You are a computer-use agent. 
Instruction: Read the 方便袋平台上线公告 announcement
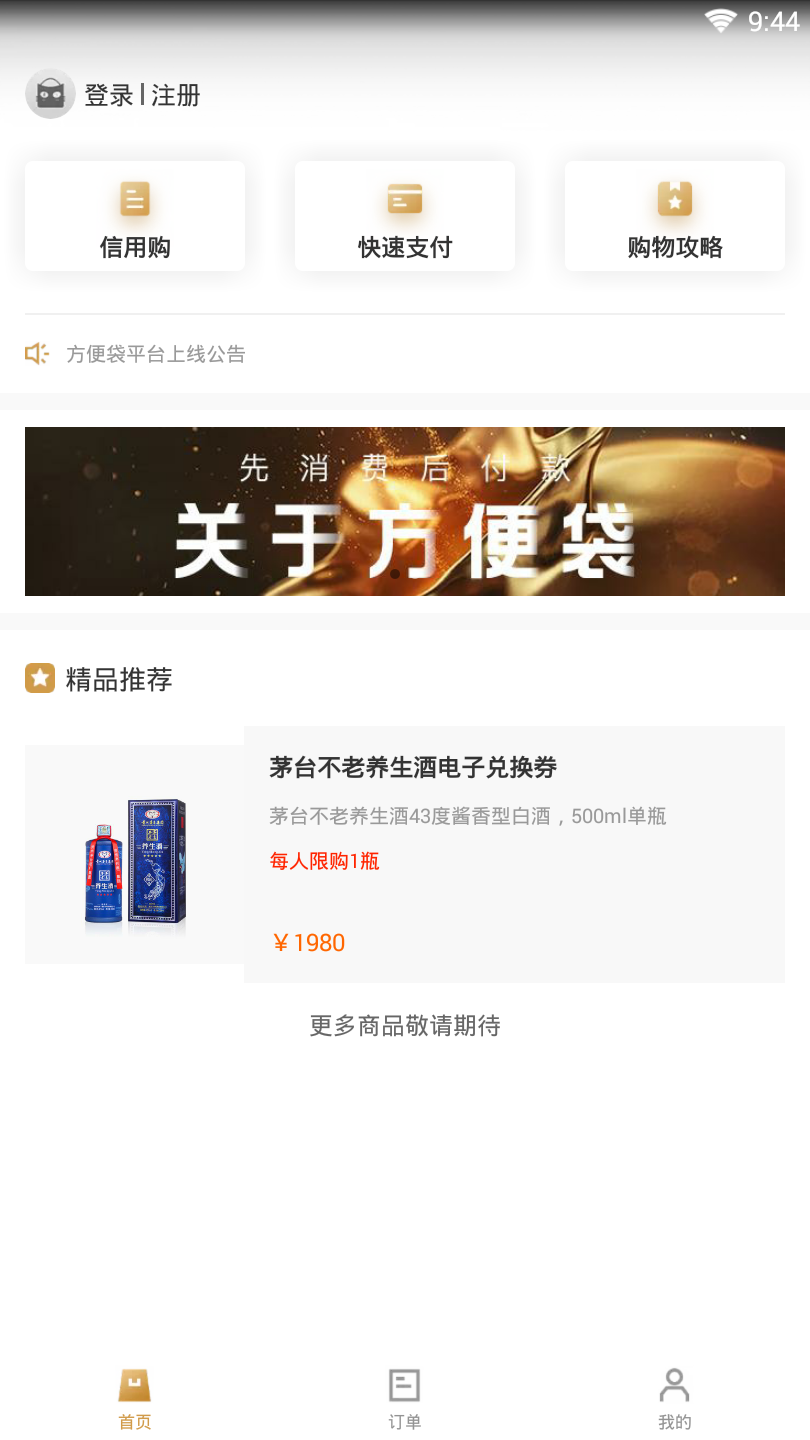[156, 354]
